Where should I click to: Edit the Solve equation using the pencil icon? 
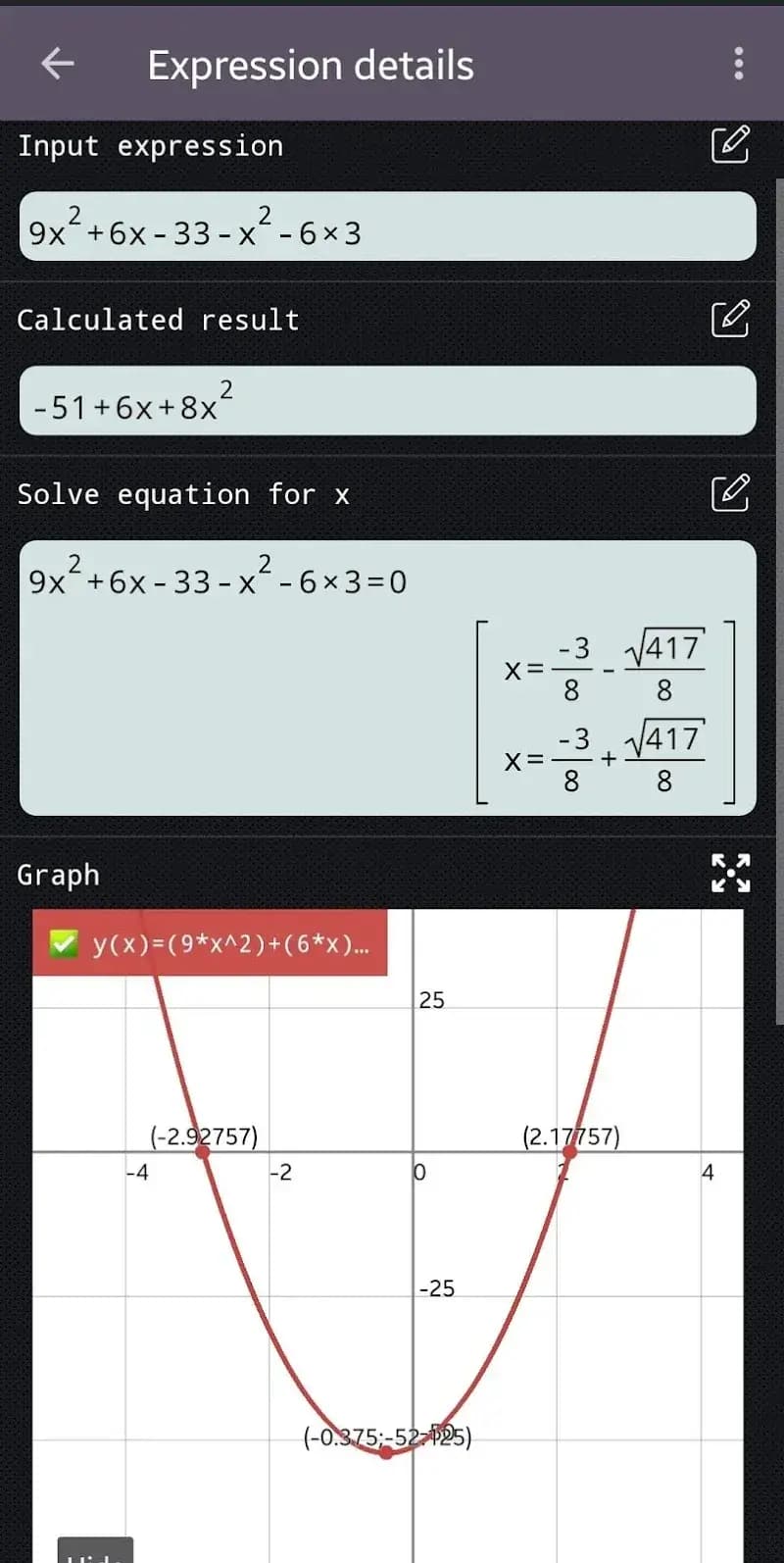coord(730,494)
